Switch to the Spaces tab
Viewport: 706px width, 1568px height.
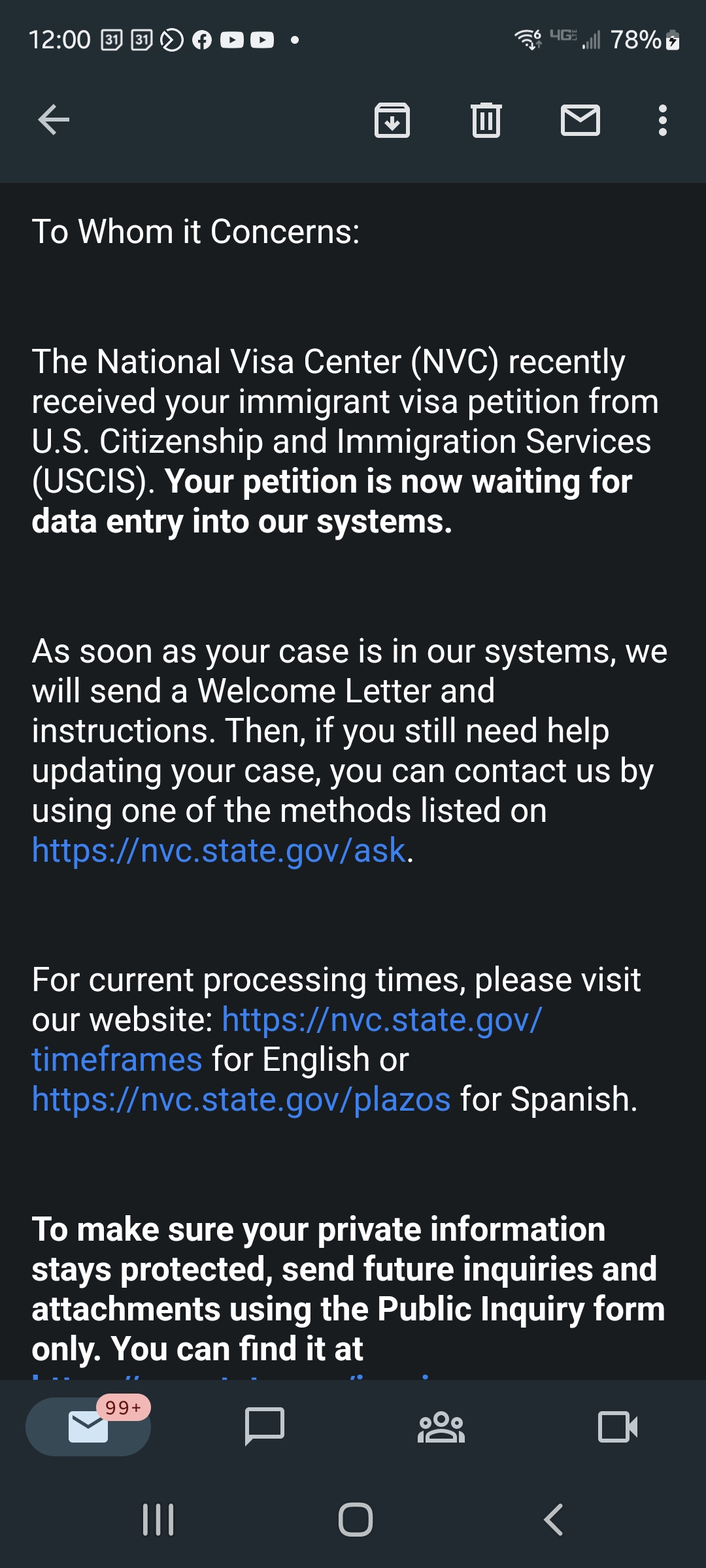click(x=441, y=1427)
